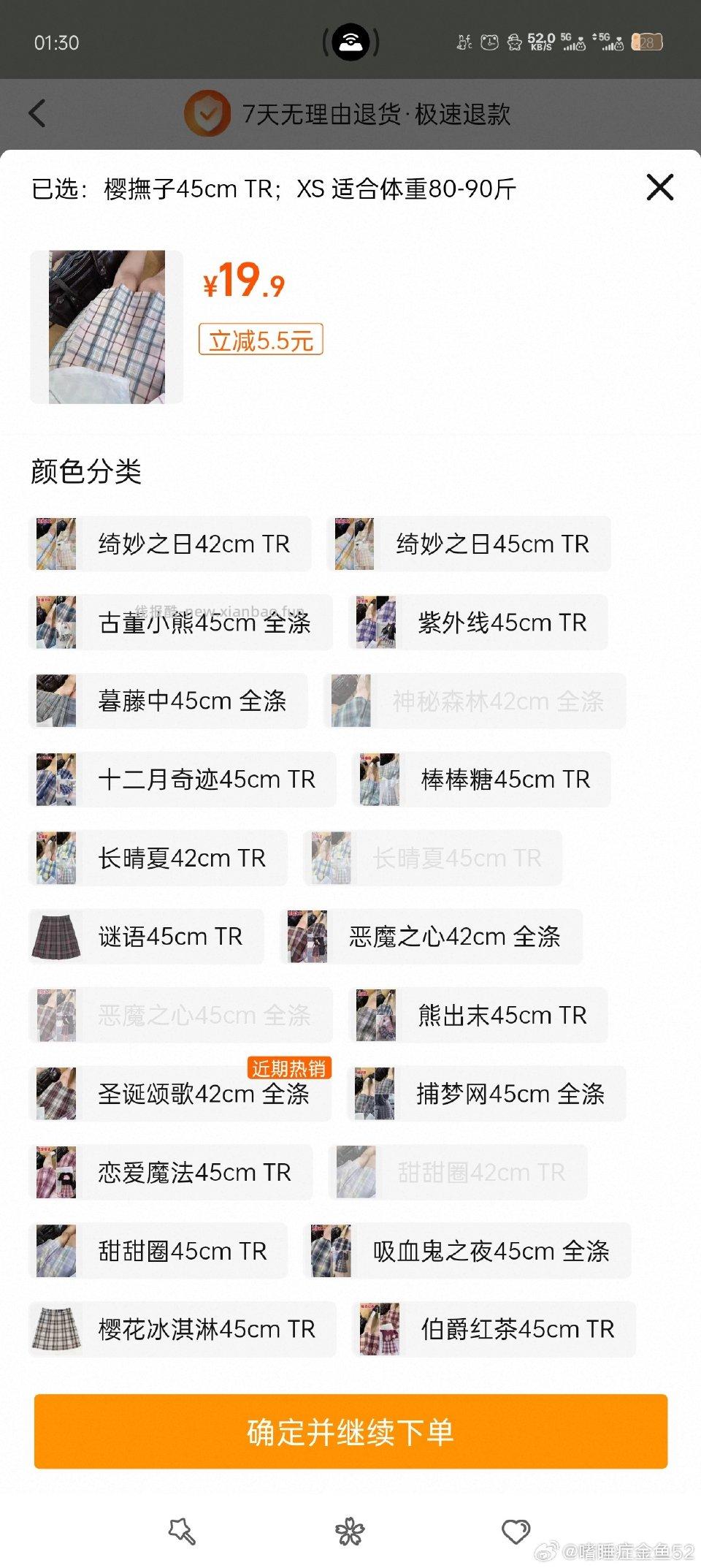The image size is (701, 1568).
Task: Select the hot-selling 圣诞颂歌42cm 全涤 option
Action: pos(179,1095)
